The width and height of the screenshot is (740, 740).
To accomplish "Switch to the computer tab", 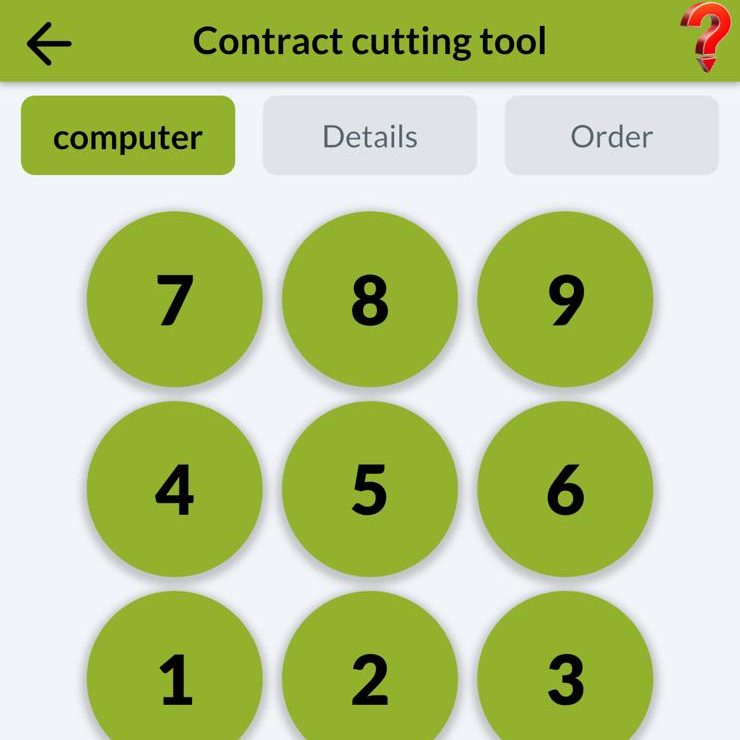I will coord(128,136).
